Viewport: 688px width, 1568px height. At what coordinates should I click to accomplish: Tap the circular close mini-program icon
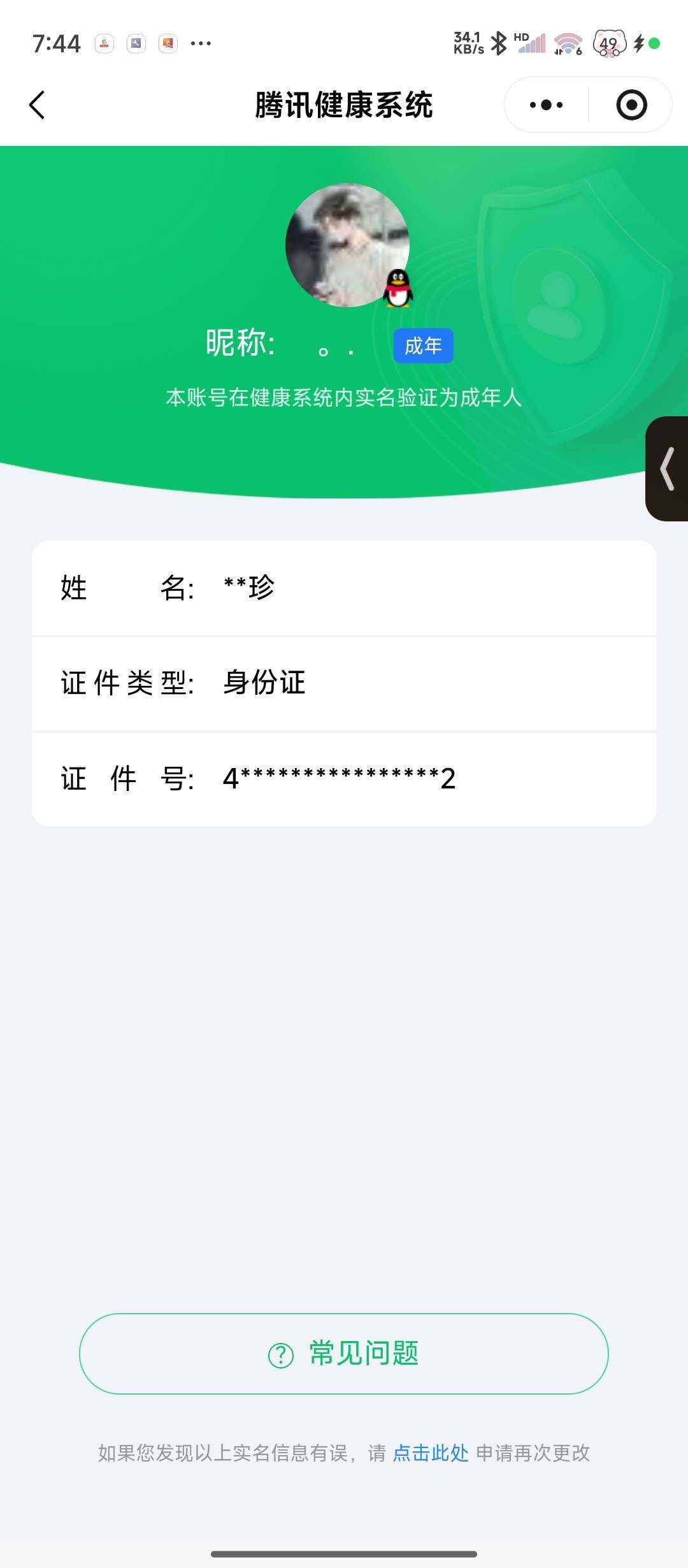click(631, 105)
